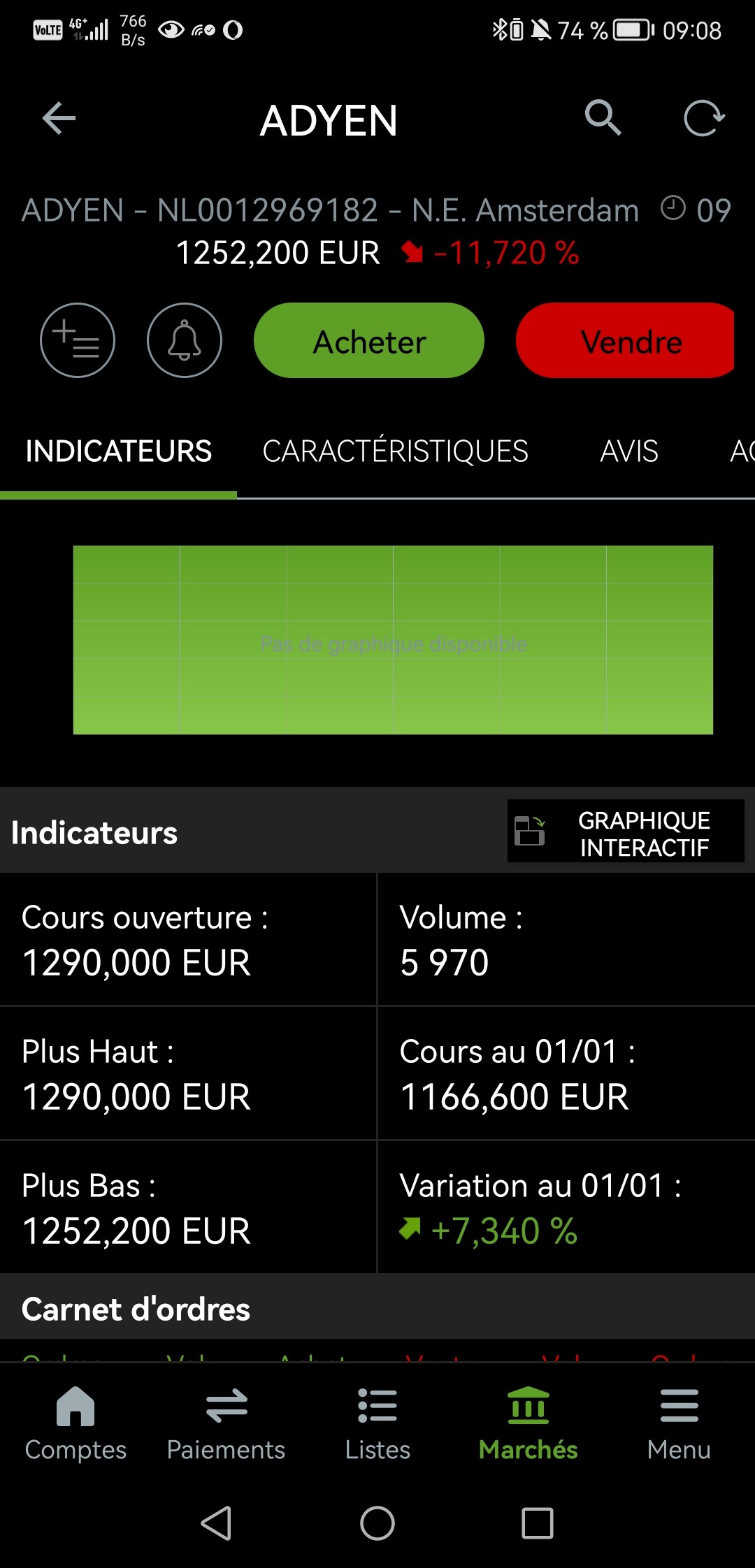
Task: Go to Comptes in bottom navigation
Action: coord(75,1423)
